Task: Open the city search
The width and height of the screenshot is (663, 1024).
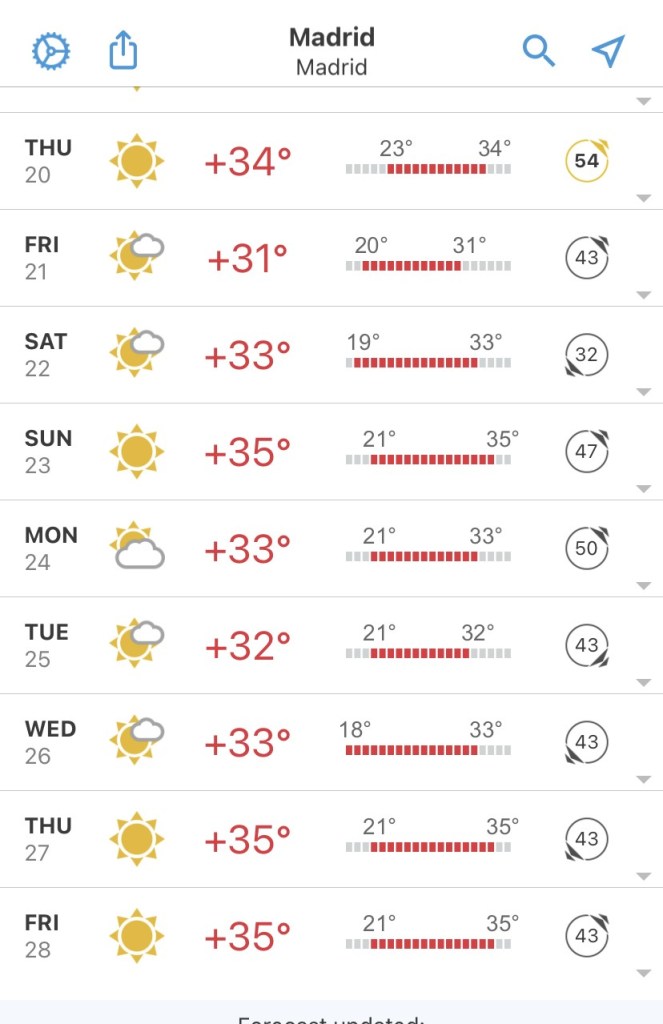Action: click(x=538, y=50)
